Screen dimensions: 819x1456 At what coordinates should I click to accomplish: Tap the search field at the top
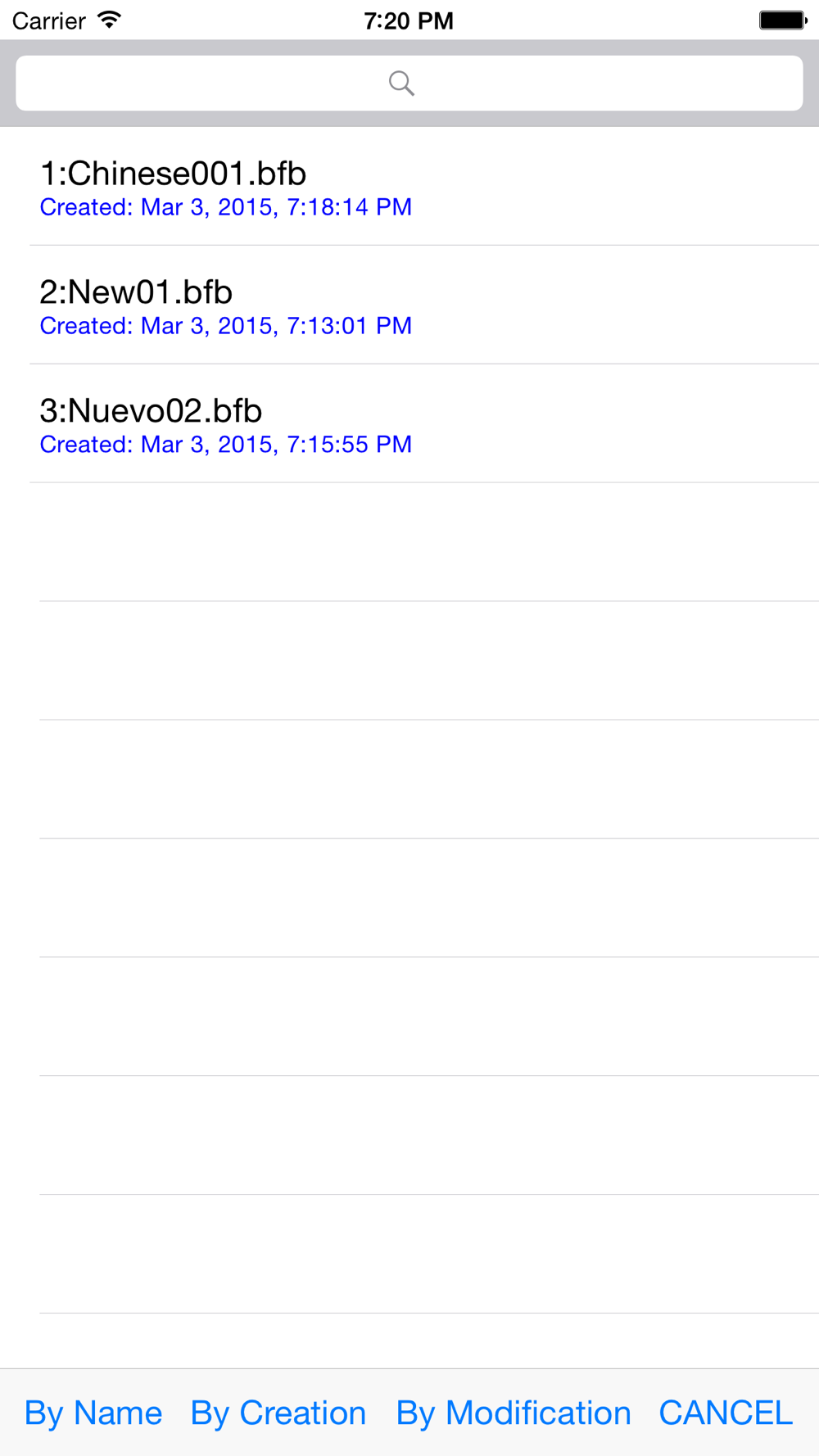click(409, 83)
